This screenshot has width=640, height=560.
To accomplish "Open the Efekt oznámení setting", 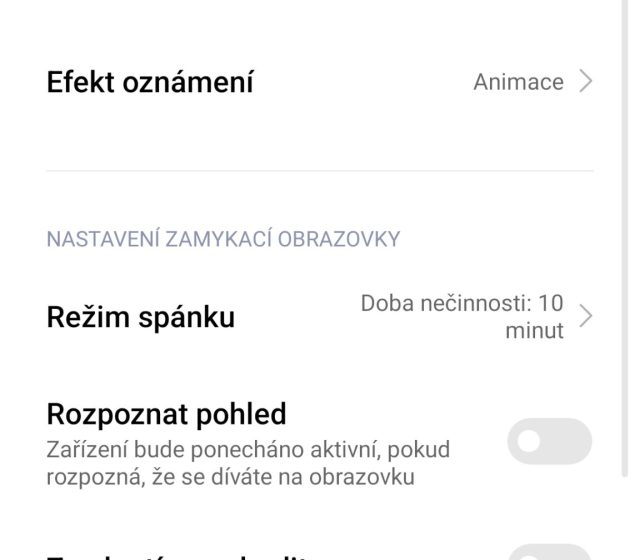I will tap(320, 82).
